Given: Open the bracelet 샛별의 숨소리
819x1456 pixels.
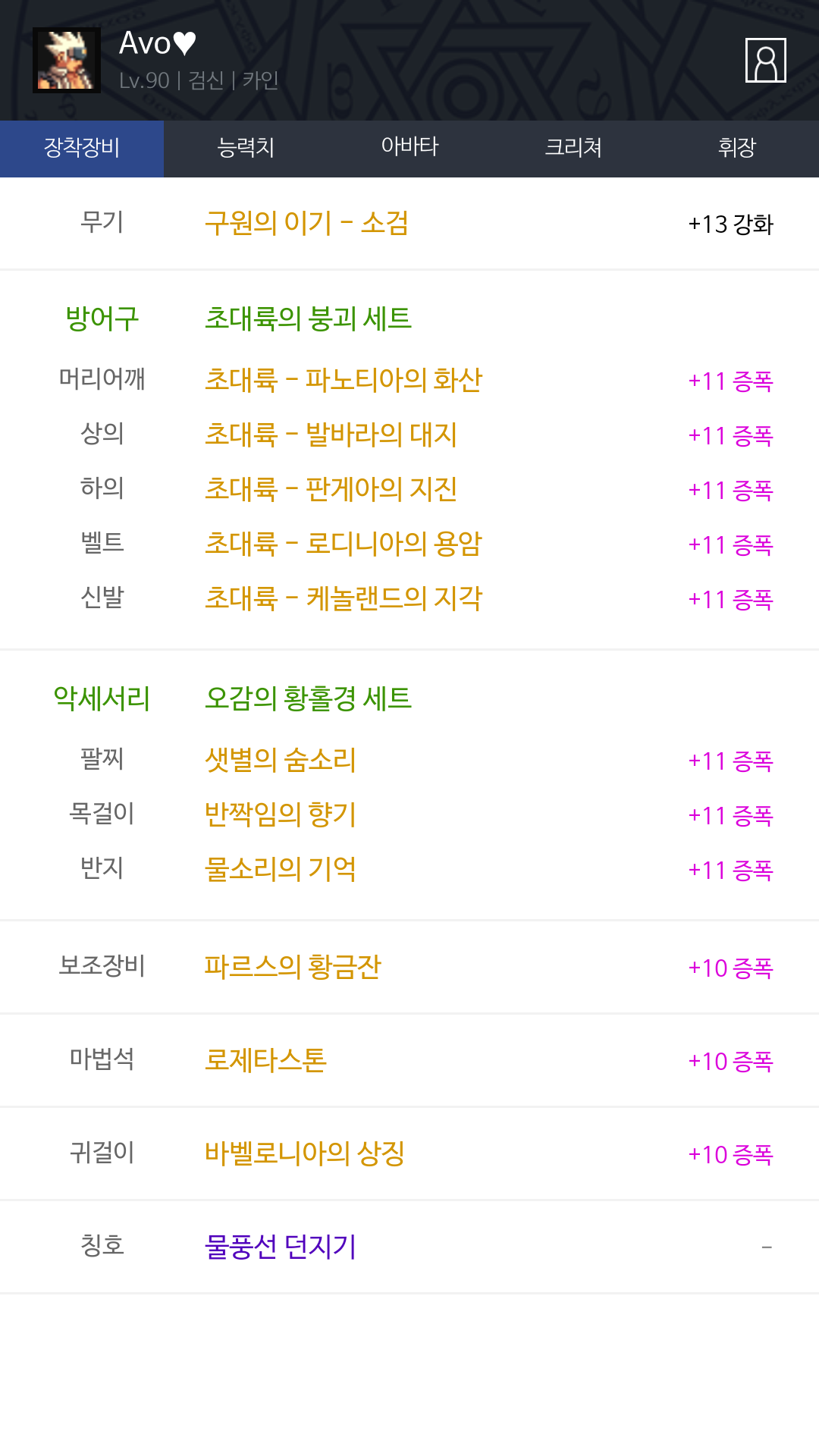Looking at the screenshot, I should pos(281,760).
